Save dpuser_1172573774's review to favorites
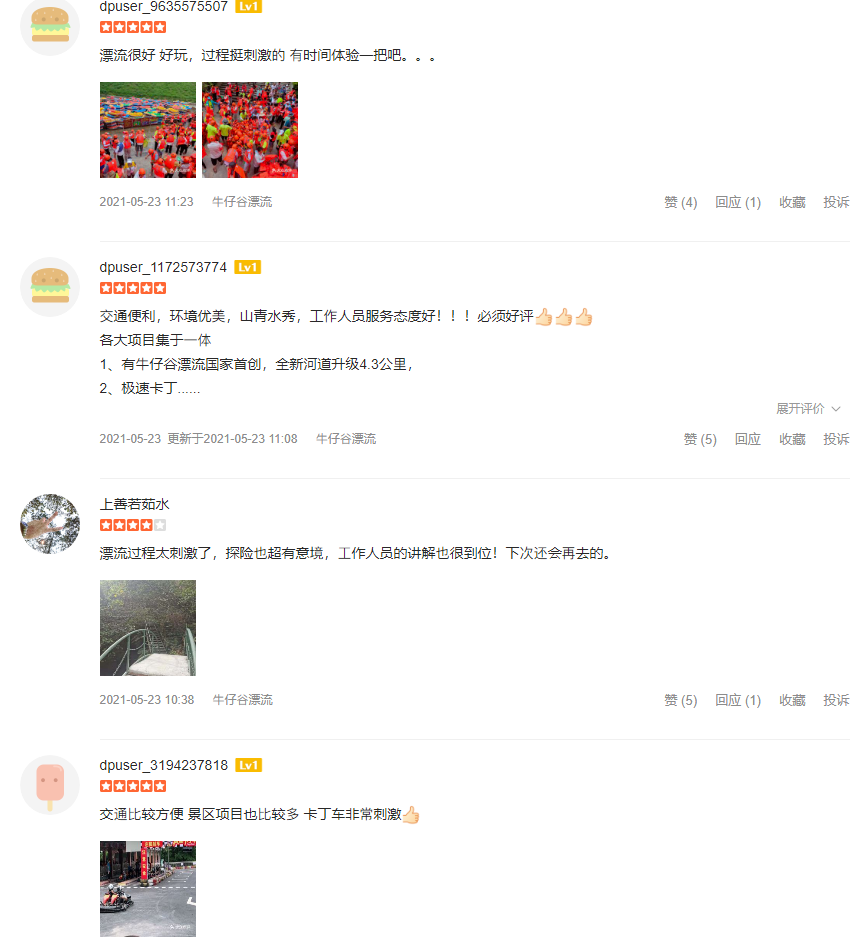This screenshot has height=942, width=868. pyautogui.click(x=792, y=439)
